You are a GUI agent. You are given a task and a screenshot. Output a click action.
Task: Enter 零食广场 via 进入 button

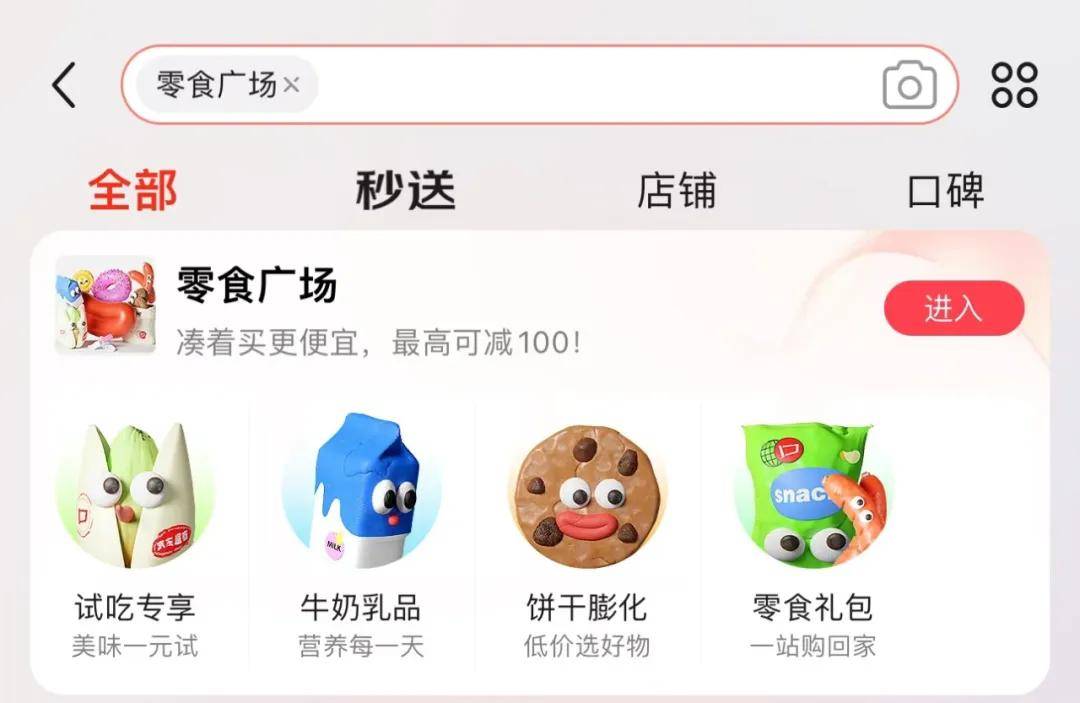(953, 309)
